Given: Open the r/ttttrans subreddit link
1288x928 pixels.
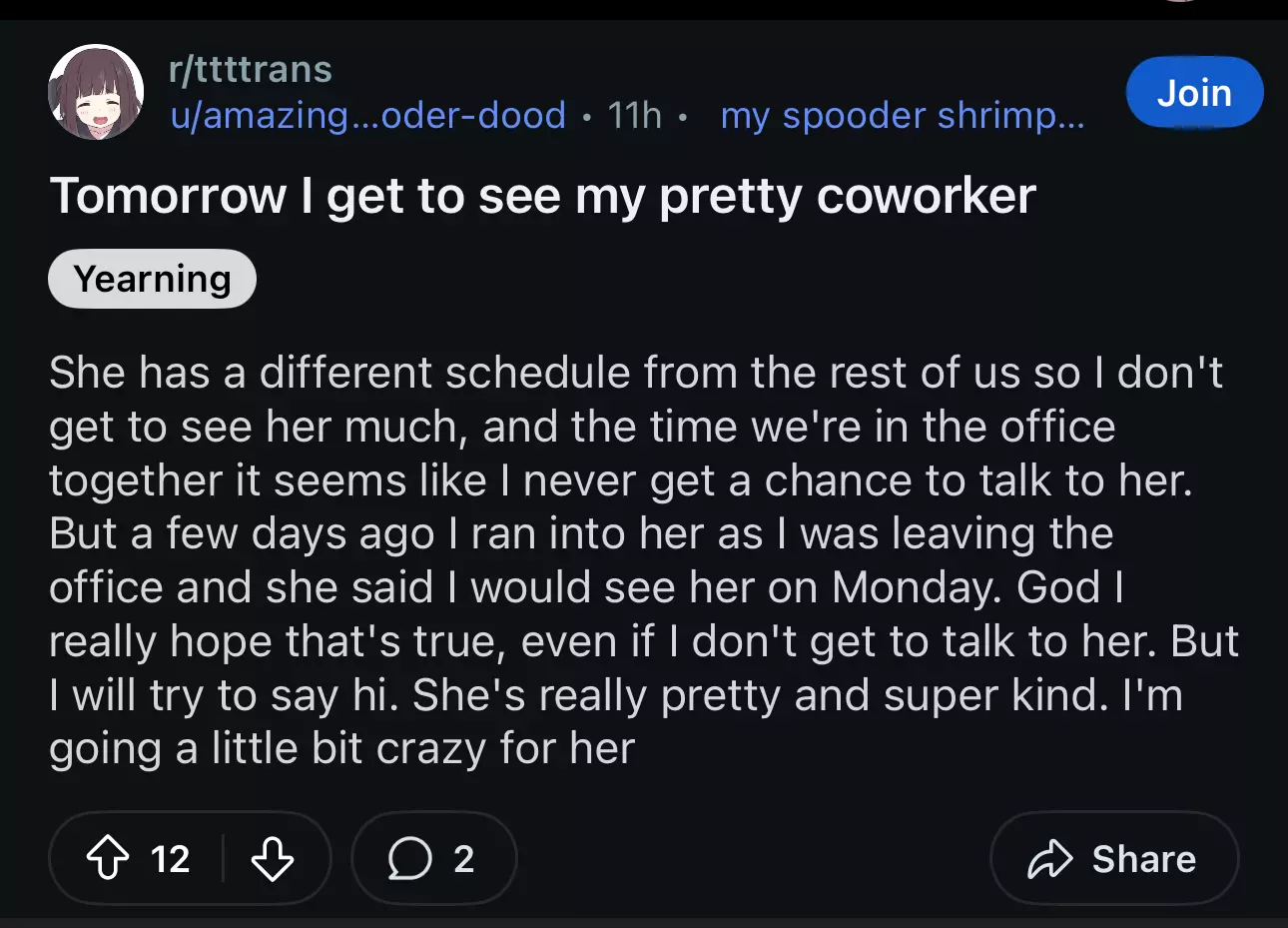Looking at the screenshot, I should tap(250, 69).
